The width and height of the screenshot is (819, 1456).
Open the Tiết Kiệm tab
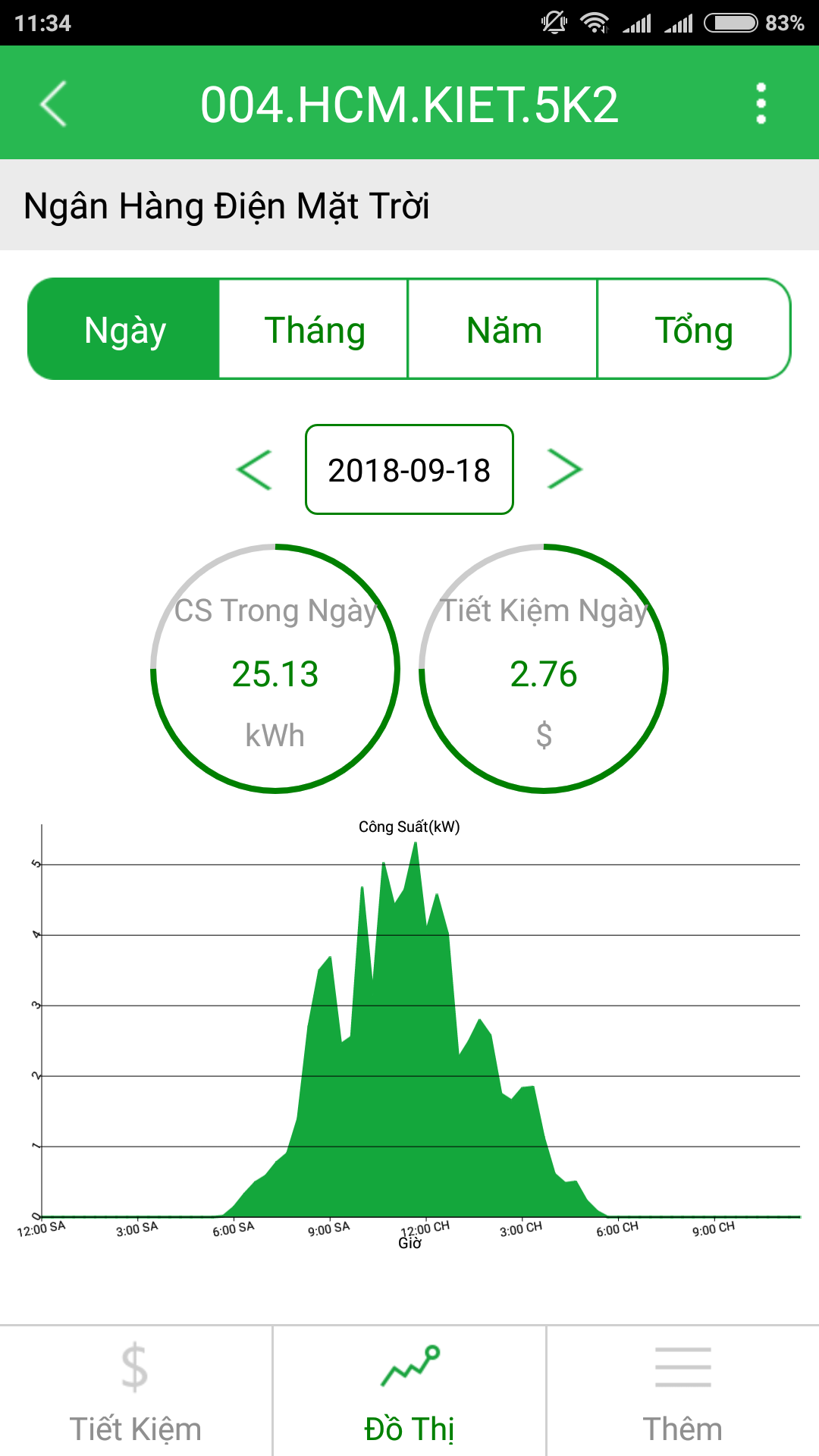[x=136, y=1392]
